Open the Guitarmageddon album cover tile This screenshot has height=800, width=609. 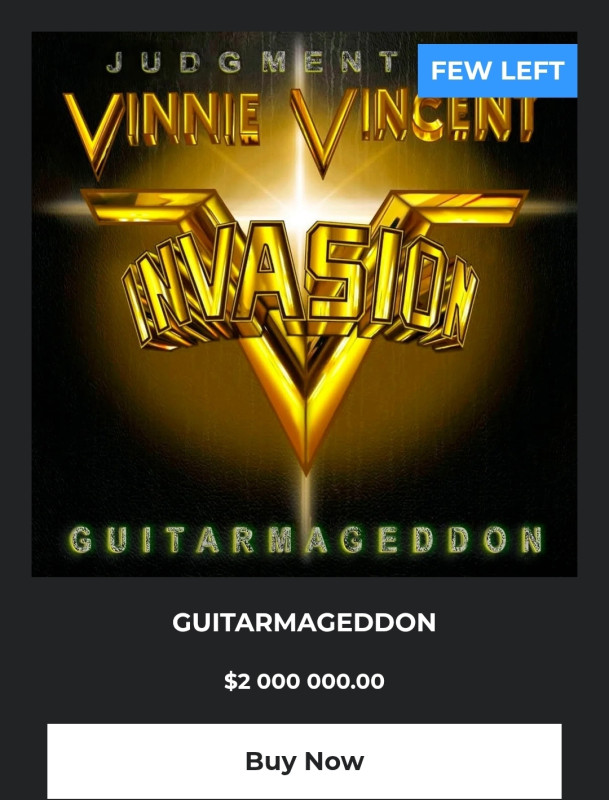(x=304, y=305)
